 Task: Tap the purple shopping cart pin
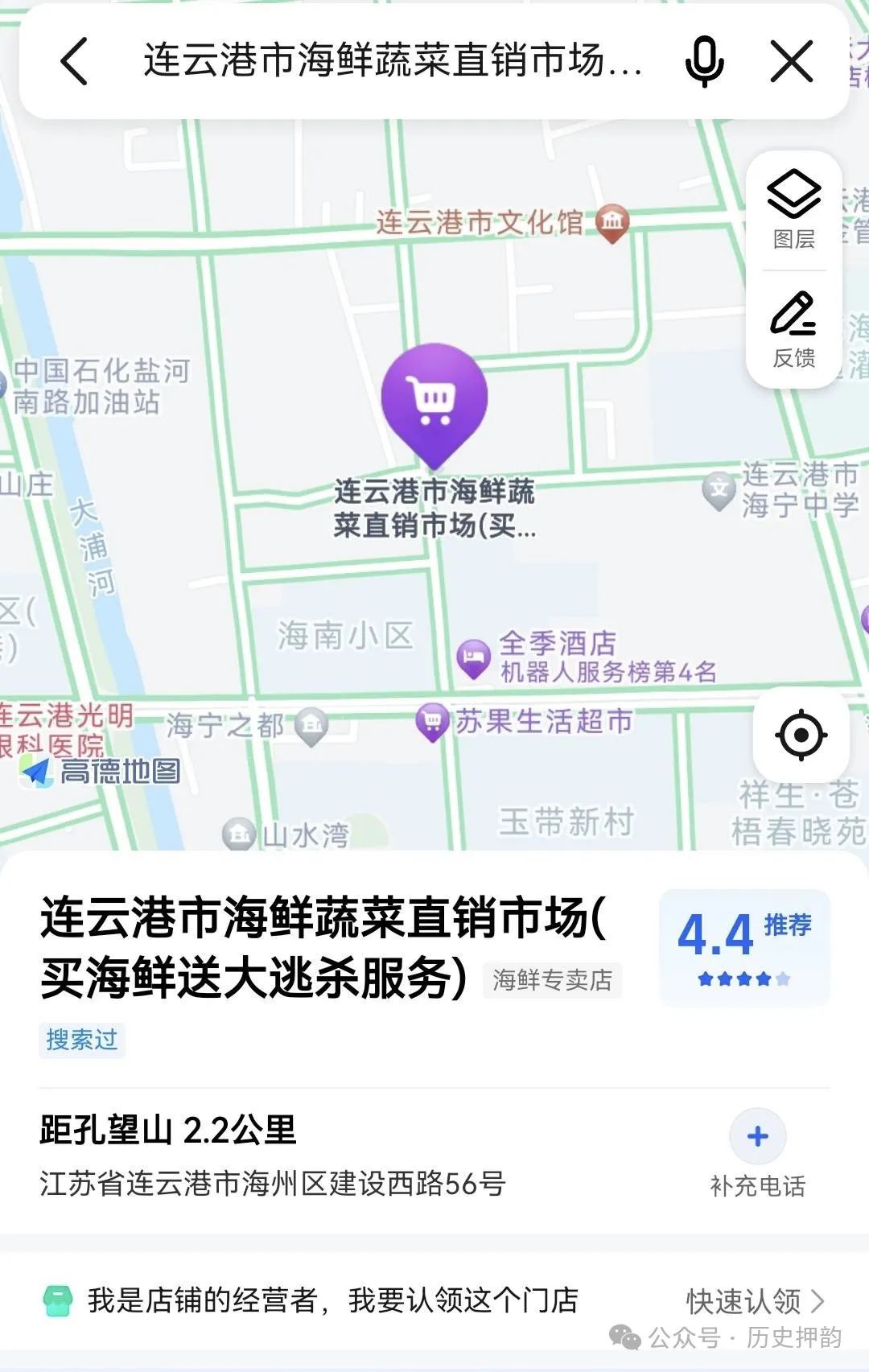[x=434, y=400]
